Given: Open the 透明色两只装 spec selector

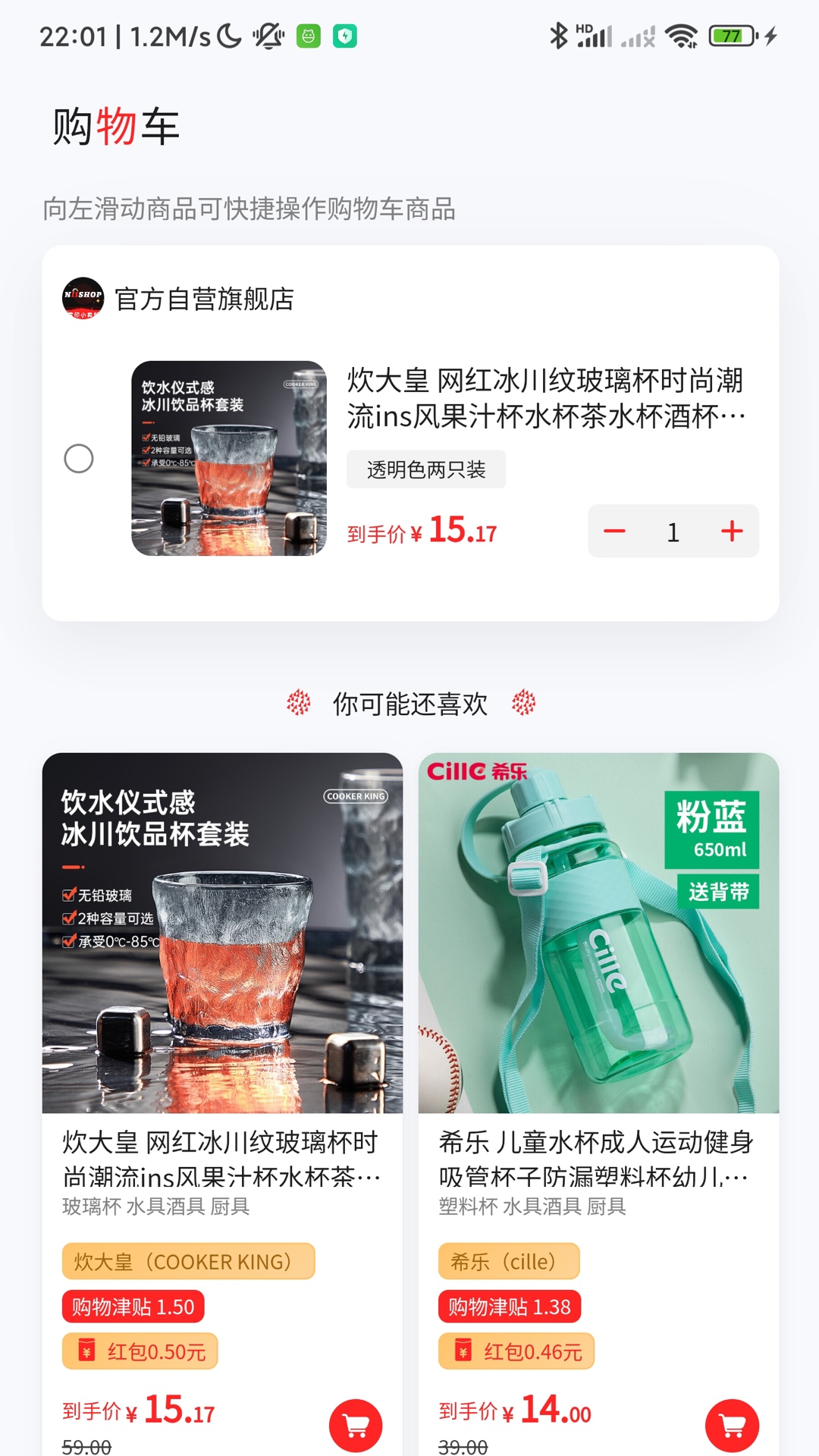Looking at the screenshot, I should point(426,469).
